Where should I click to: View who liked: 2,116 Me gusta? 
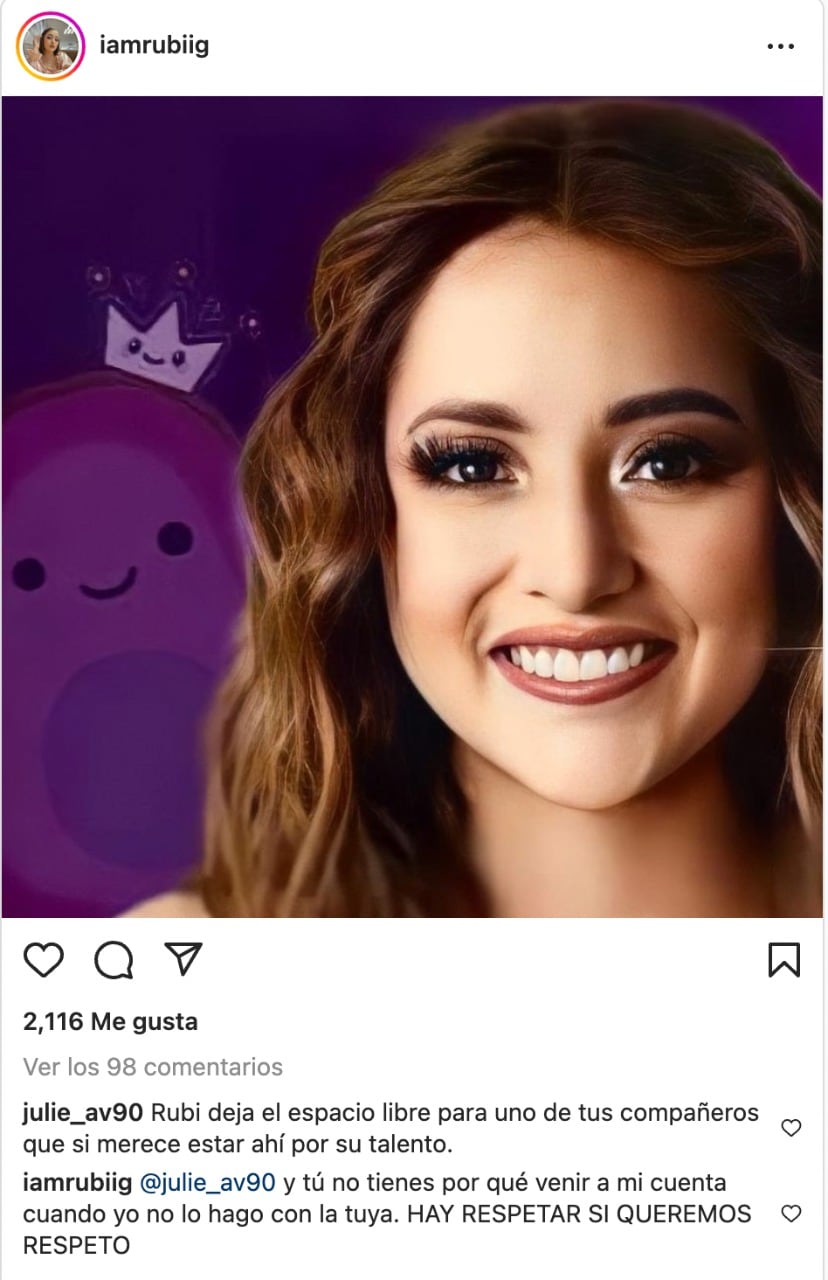tap(110, 1022)
